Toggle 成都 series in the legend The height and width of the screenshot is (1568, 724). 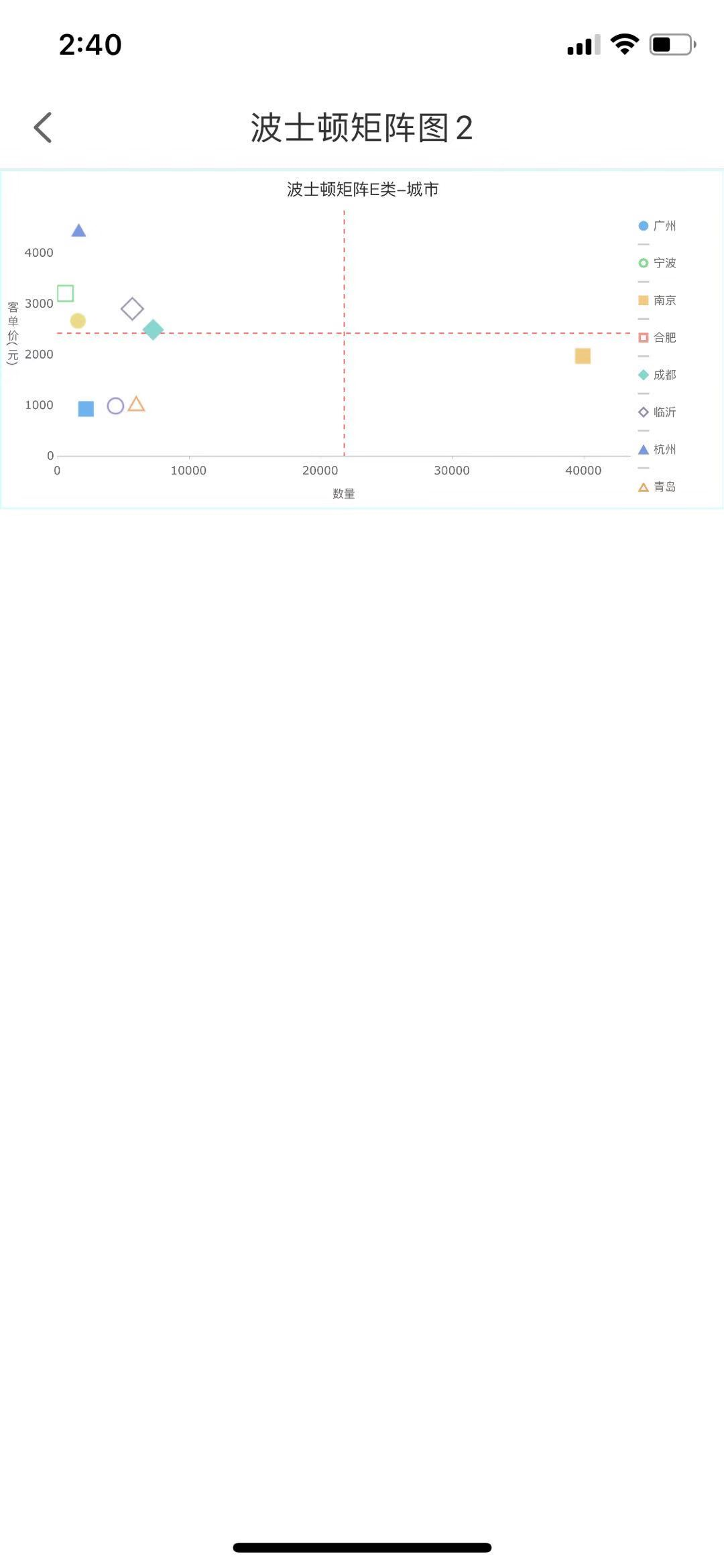coord(658,375)
